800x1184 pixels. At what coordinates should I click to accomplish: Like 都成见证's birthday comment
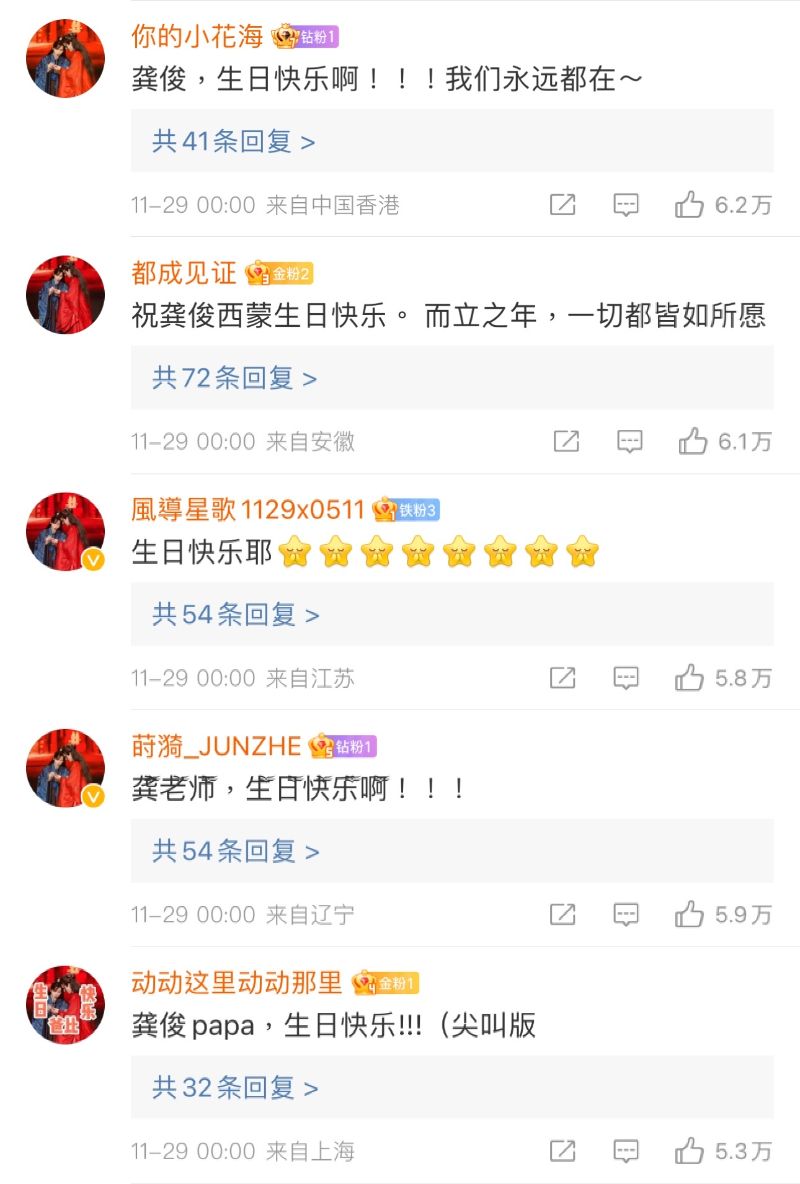(693, 442)
